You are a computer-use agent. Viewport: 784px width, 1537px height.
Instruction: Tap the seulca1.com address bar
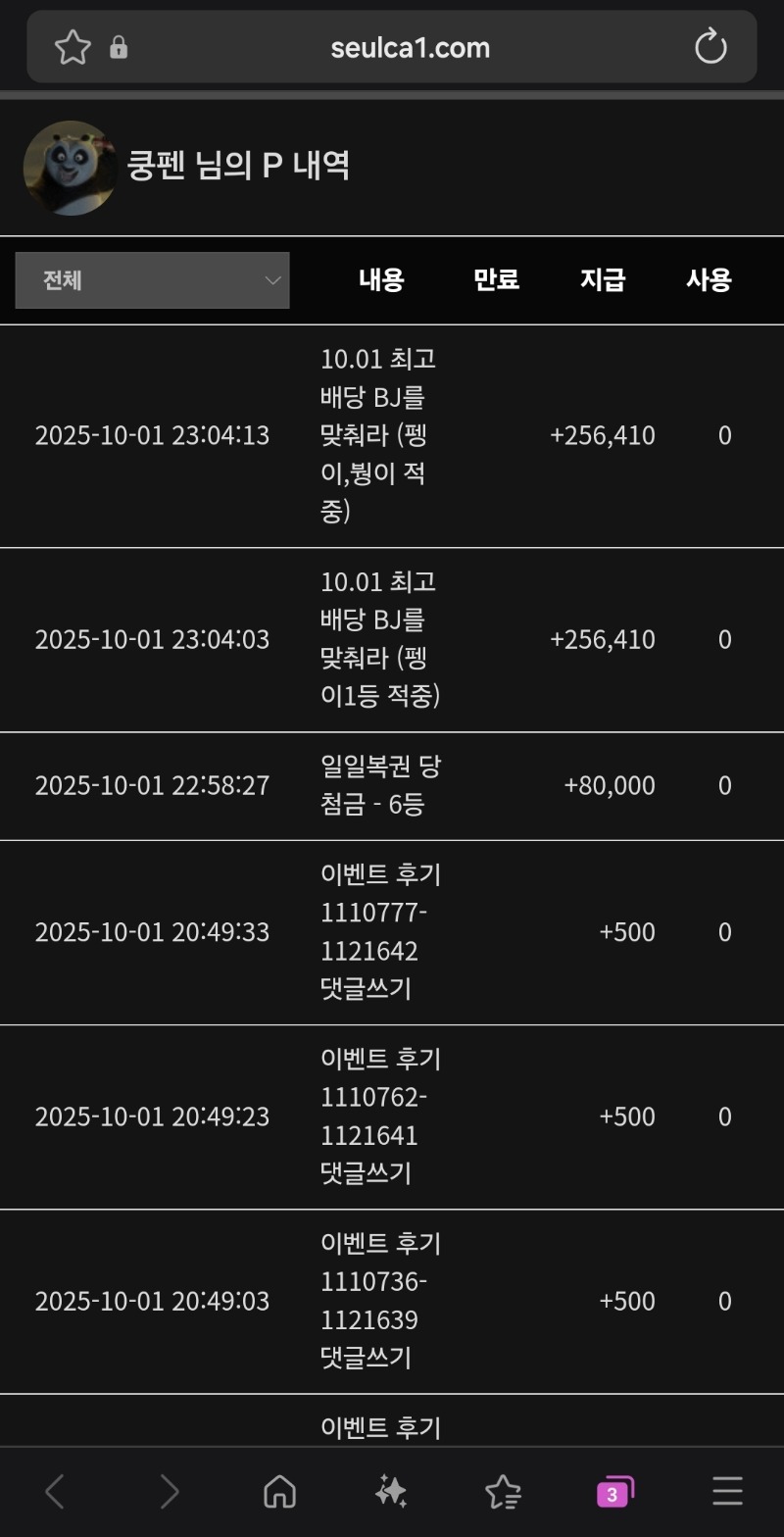point(410,47)
